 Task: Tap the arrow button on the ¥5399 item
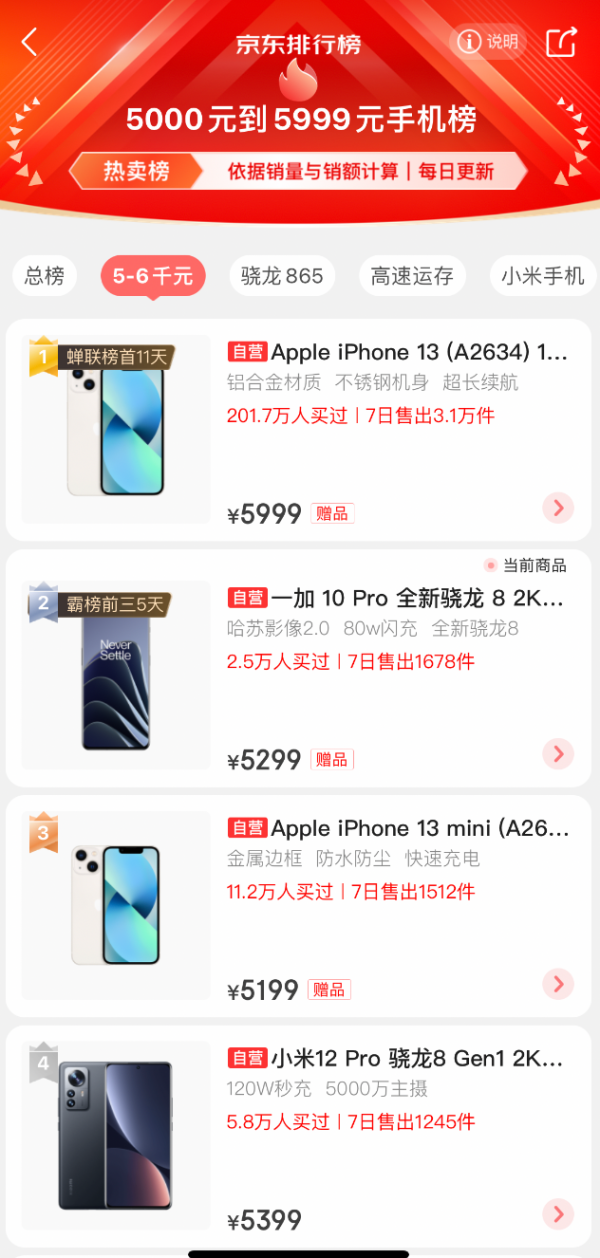pyautogui.click(x=558, y=1215)
